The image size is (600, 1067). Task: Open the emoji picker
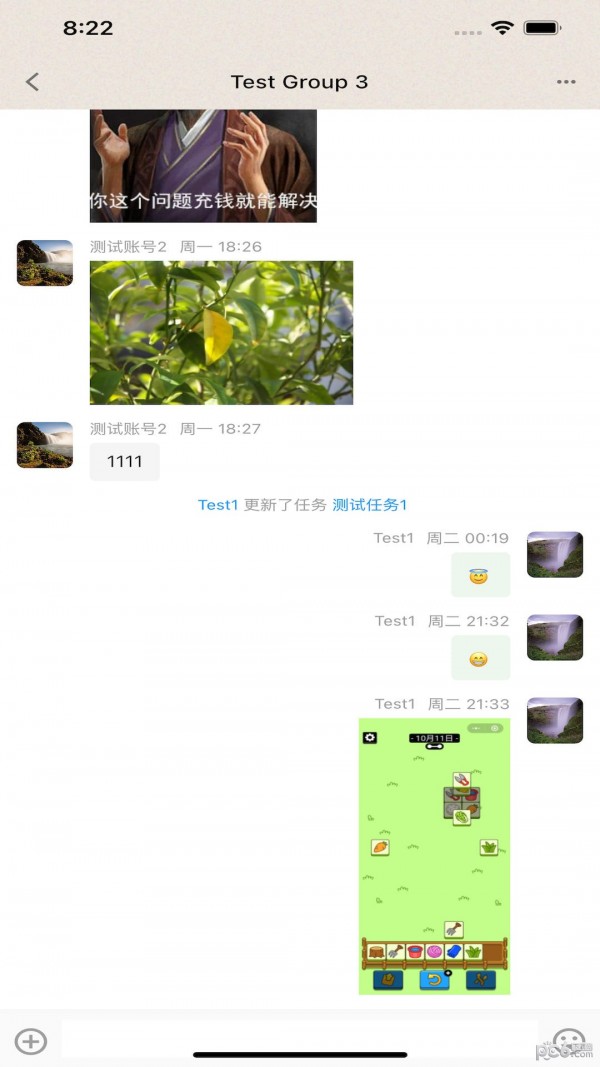[569, 1041]
